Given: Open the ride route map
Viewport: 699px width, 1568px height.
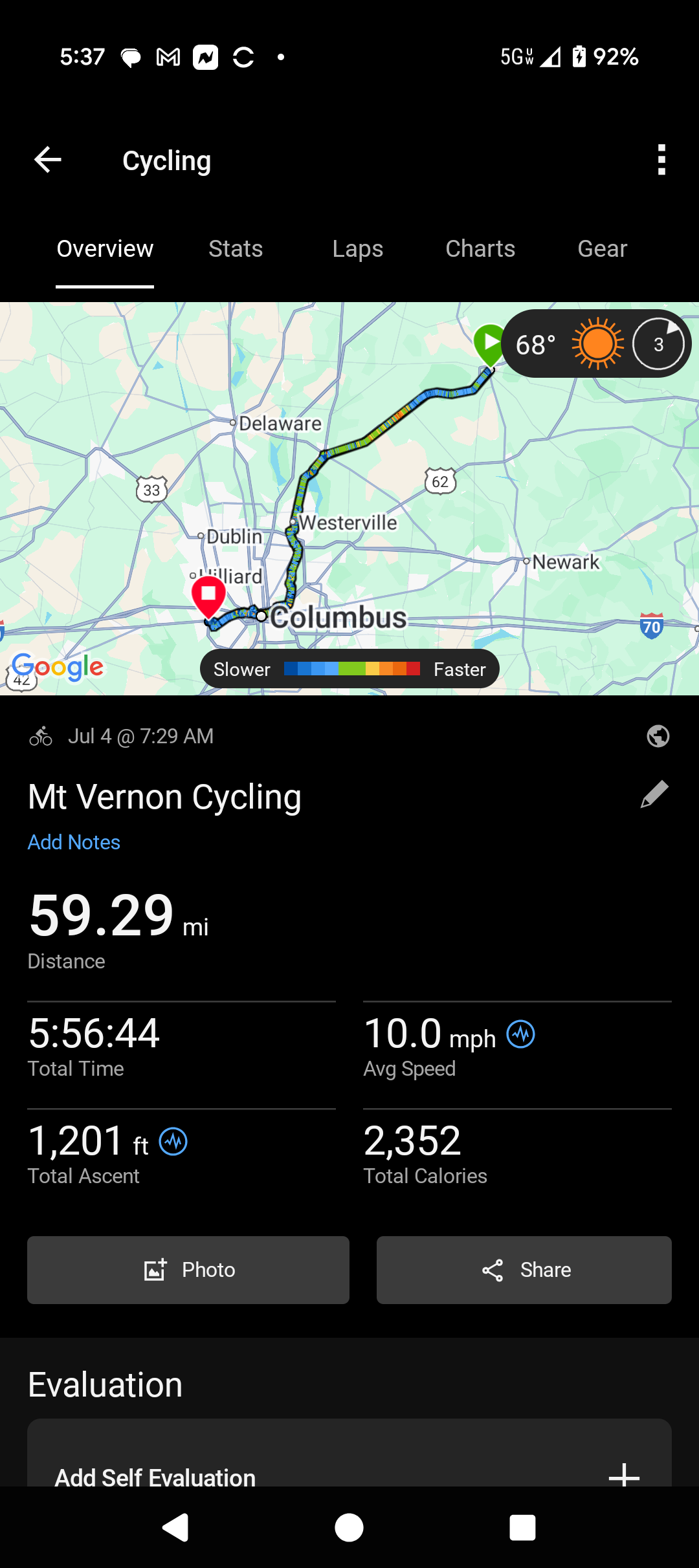Looking at the screenshot, I should pyautogui.click(x=349, y=499).
